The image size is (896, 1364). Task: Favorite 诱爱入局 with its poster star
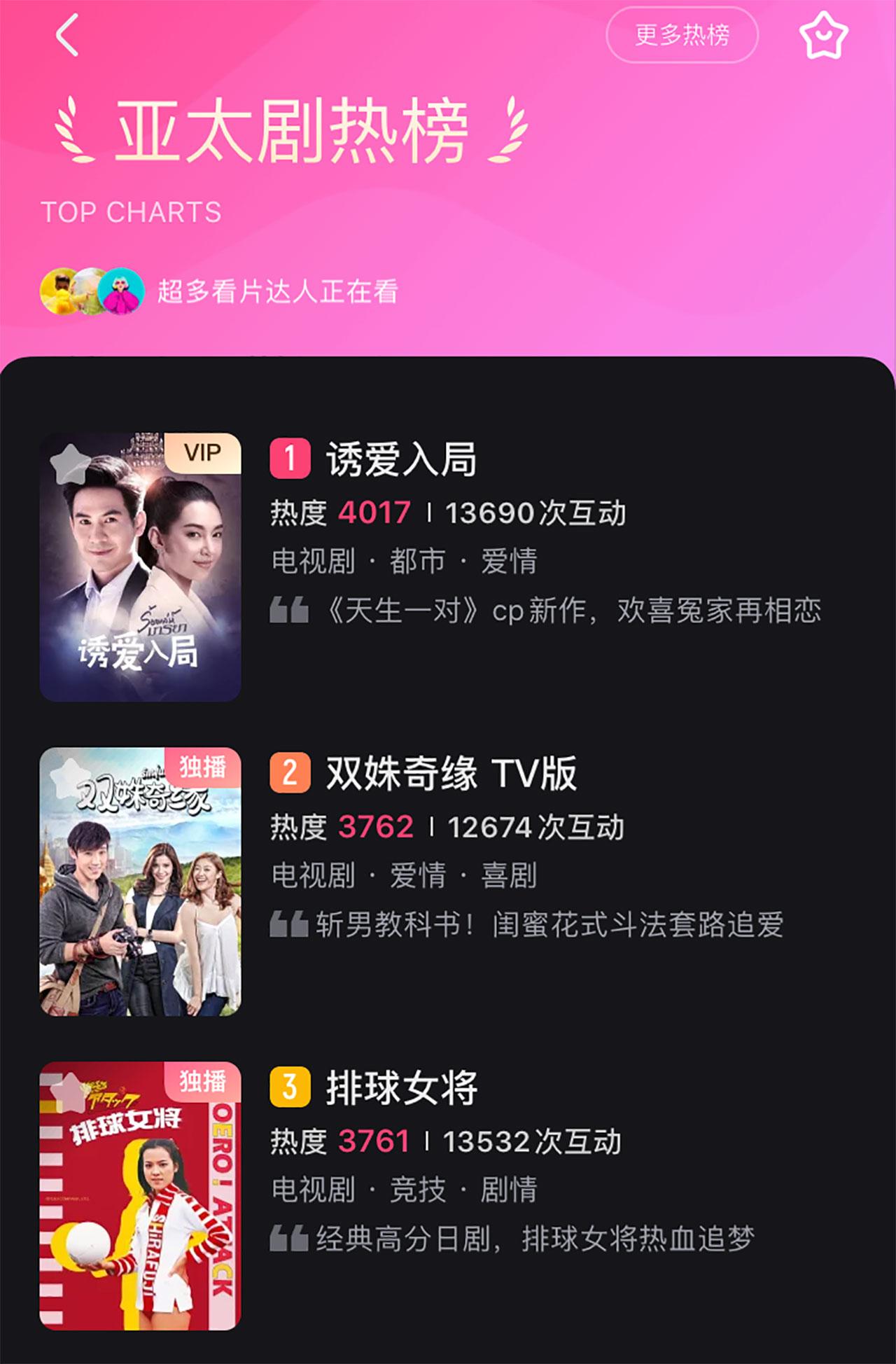(x=69, y=464)
